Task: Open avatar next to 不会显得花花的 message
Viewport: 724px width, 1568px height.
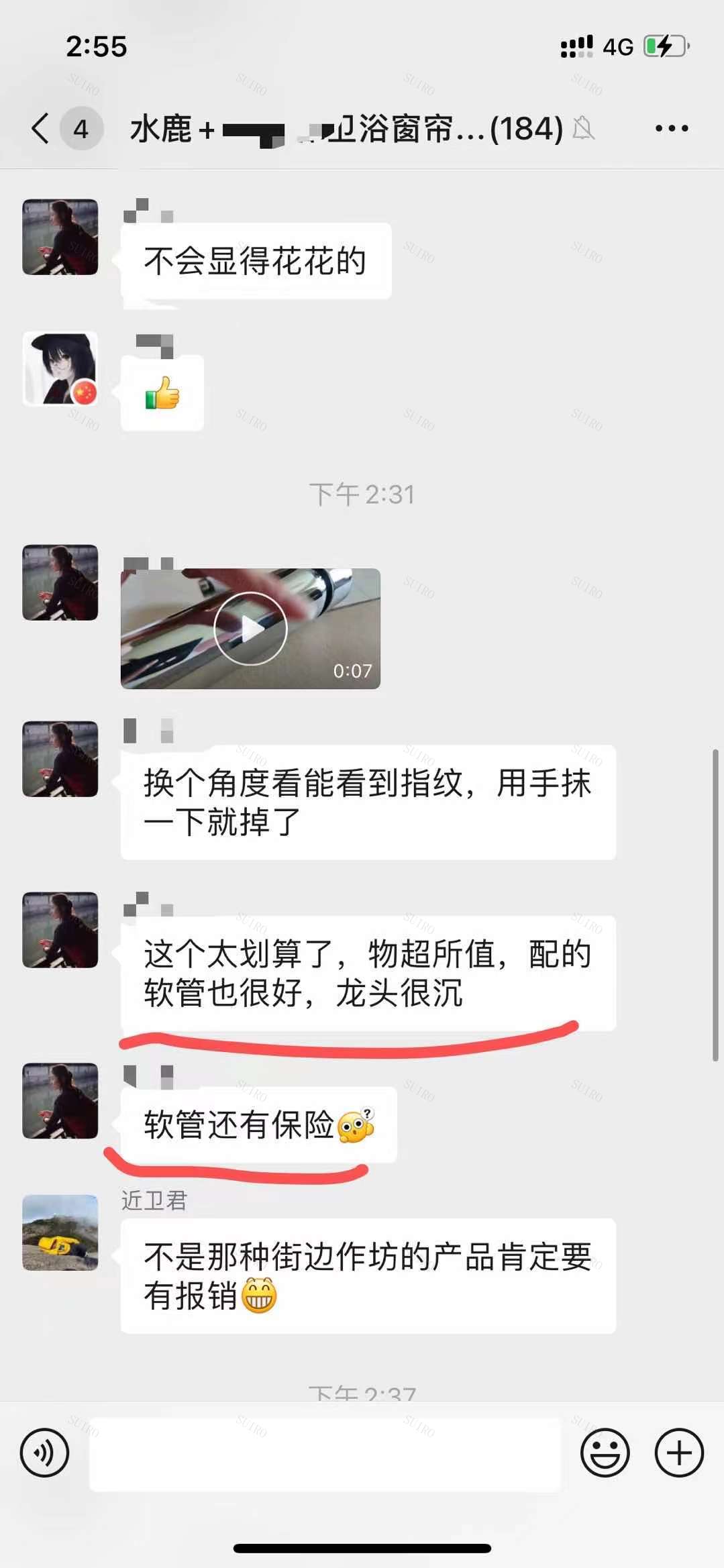Action: (60, 237)
